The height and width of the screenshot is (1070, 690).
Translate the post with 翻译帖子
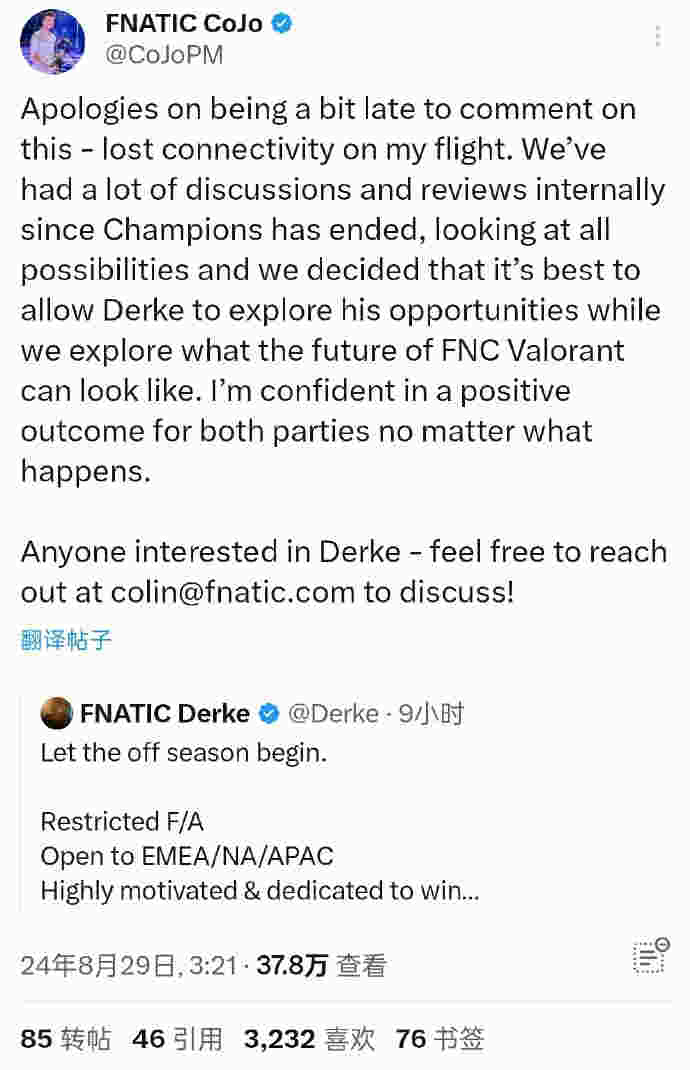click(x=66, y=640)
